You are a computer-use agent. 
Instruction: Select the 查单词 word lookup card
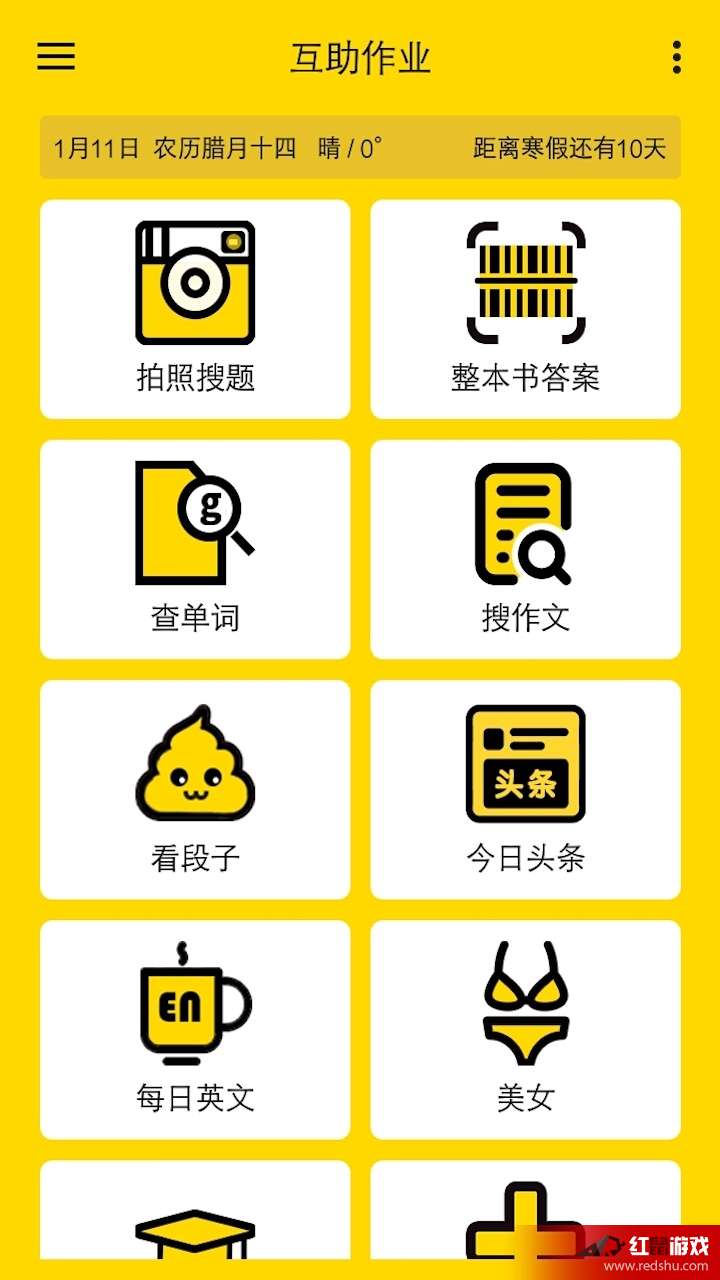point(195,549)
